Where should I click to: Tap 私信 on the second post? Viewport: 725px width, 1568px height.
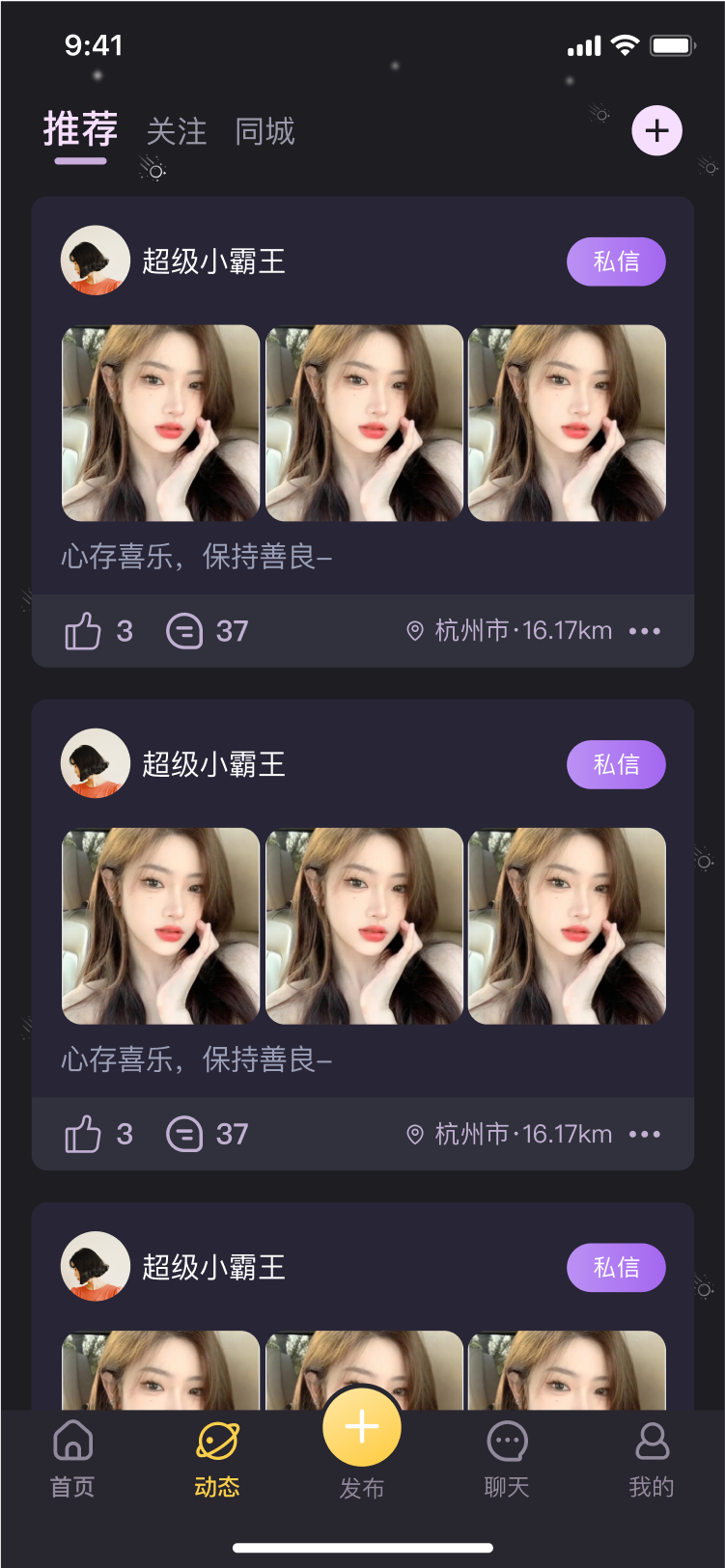(x=616, y=765)
